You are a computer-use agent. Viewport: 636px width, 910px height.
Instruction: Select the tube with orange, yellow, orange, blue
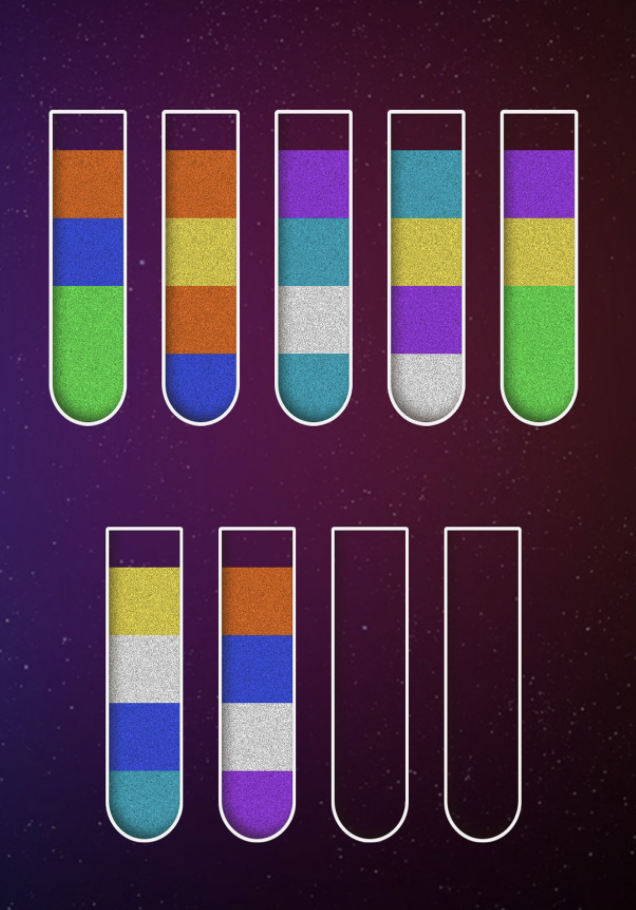point(201,267)
